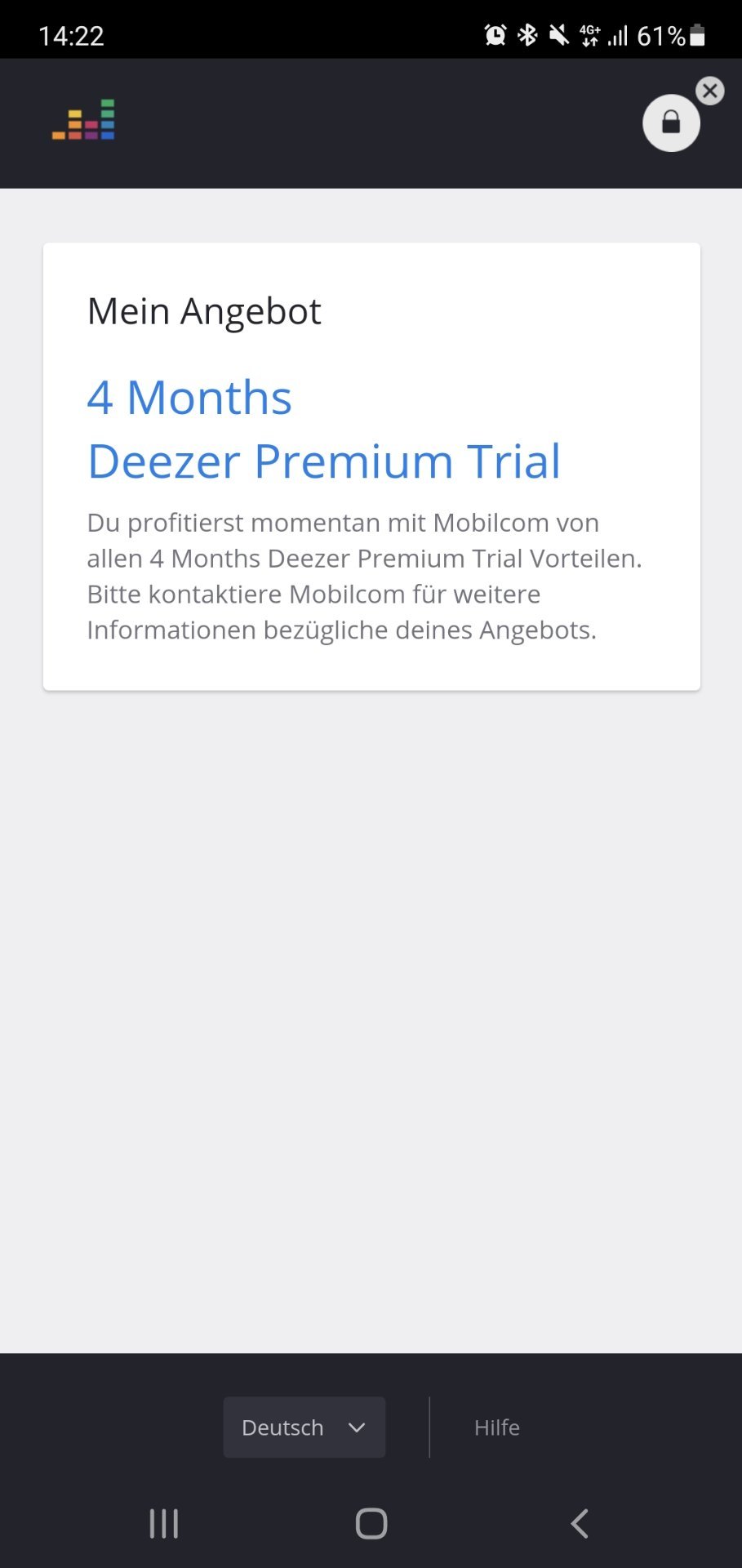Dismiss the lock badge with the X
The image size is (742, 1568).
point(710,91)
